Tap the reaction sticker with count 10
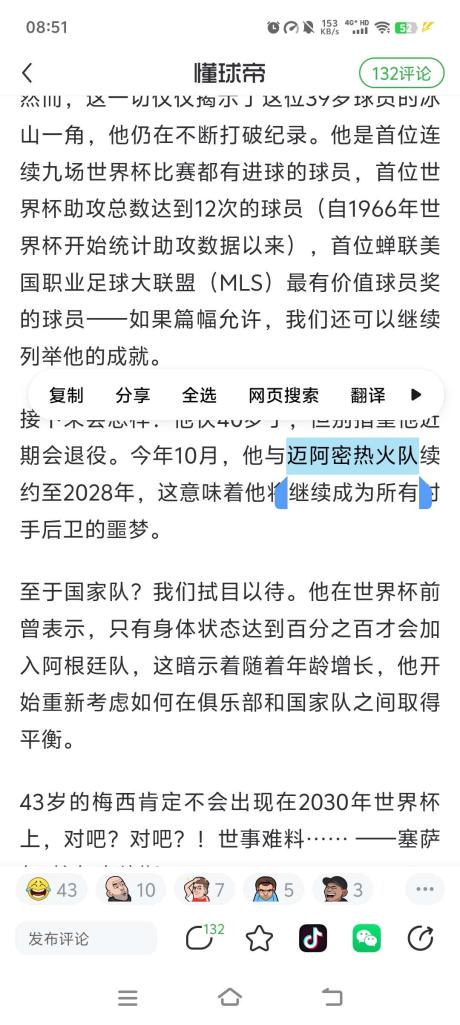Image resolution: width=460 pixels, height=1025 pixels. [131, 889]
